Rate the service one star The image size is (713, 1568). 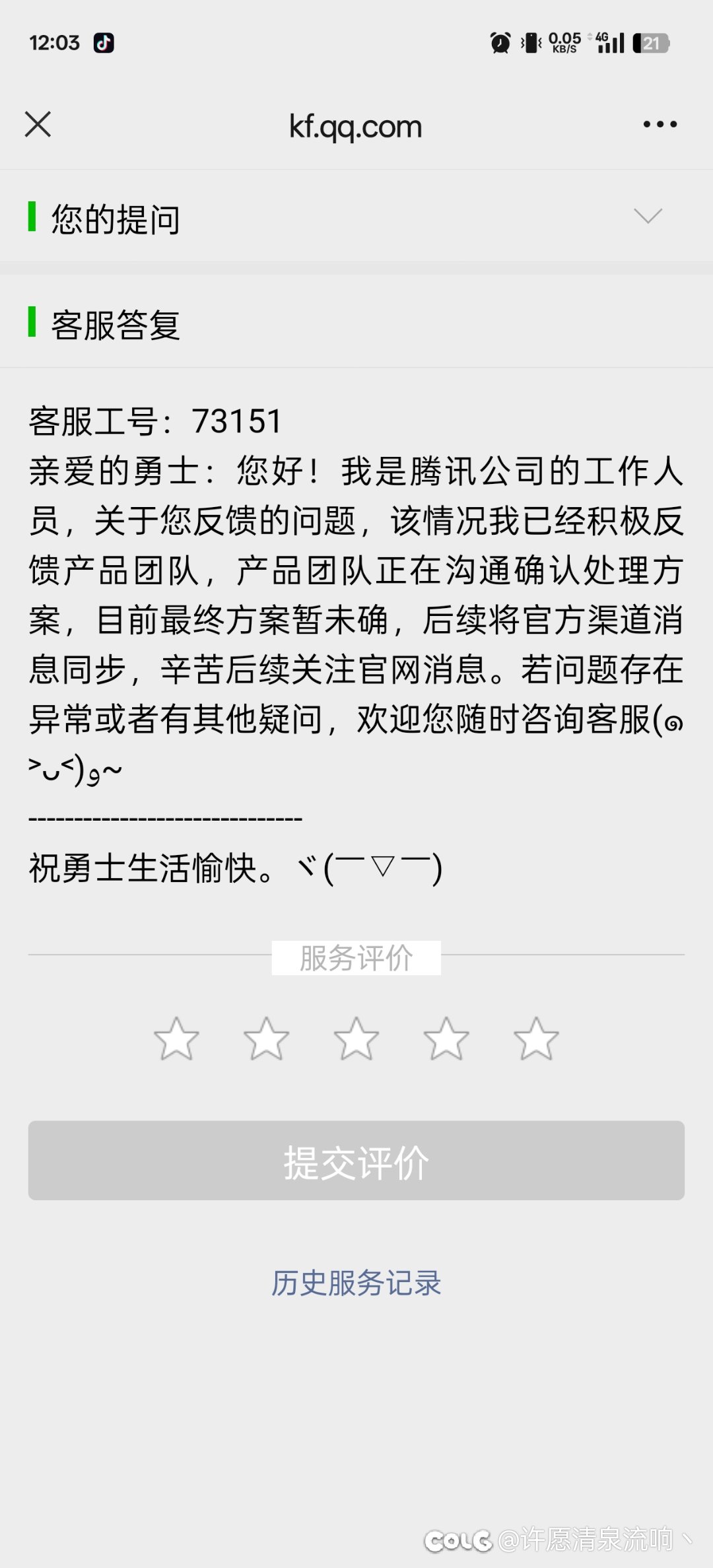(x=176, y=1039)
